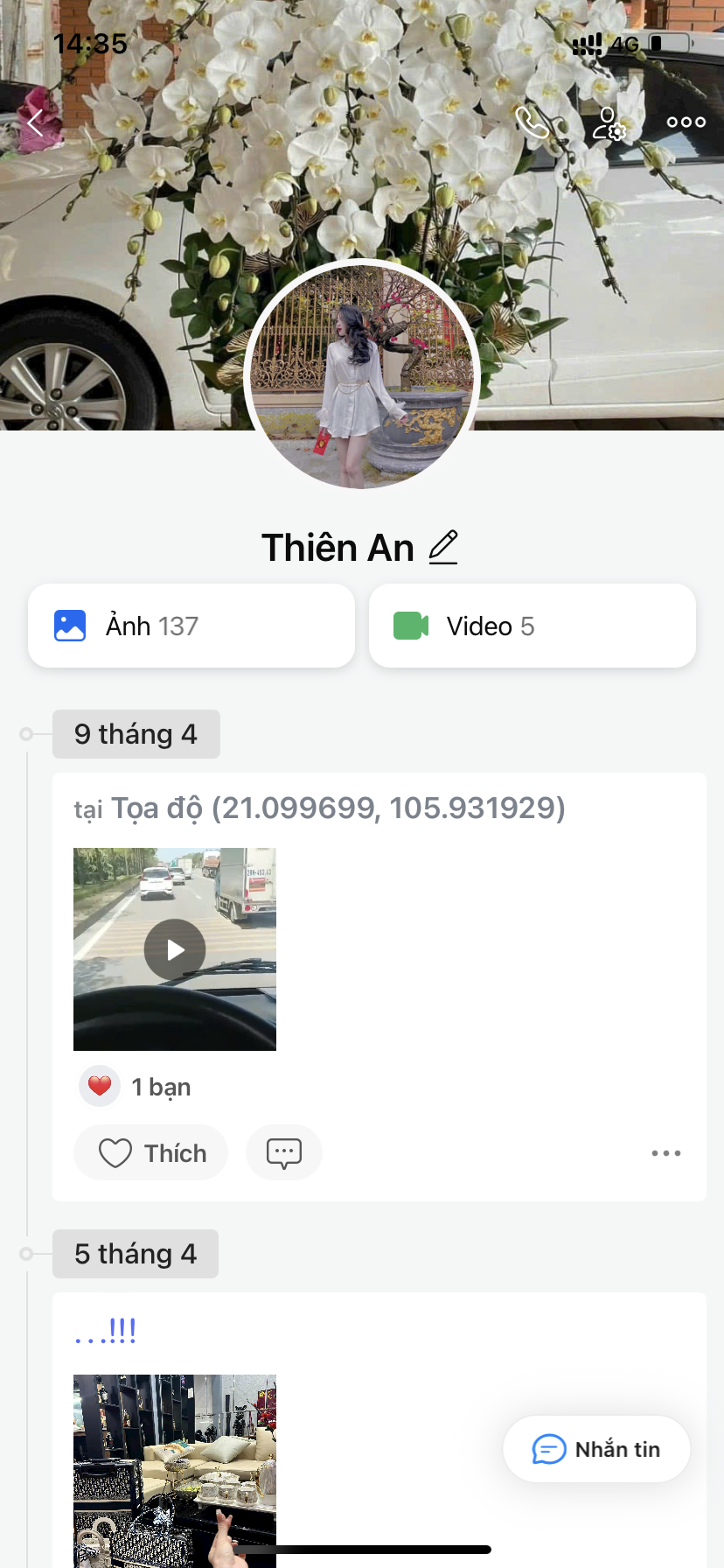Viewport: 724px width, 1568px height.
Task: Open the Video 5 collection
Action: coord(532,626)
